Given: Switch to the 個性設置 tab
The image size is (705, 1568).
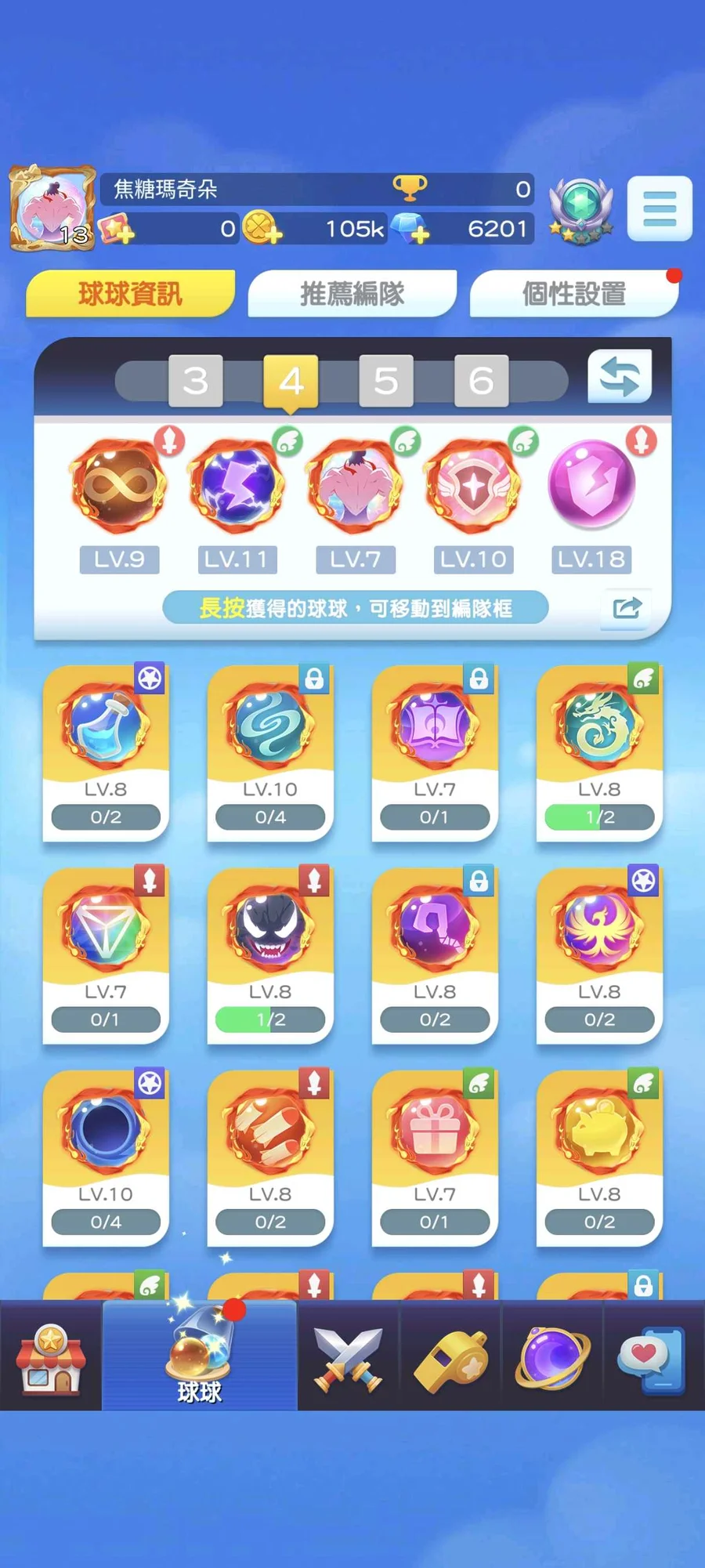Looking at the screenshot, I should (x=573, y=294).
